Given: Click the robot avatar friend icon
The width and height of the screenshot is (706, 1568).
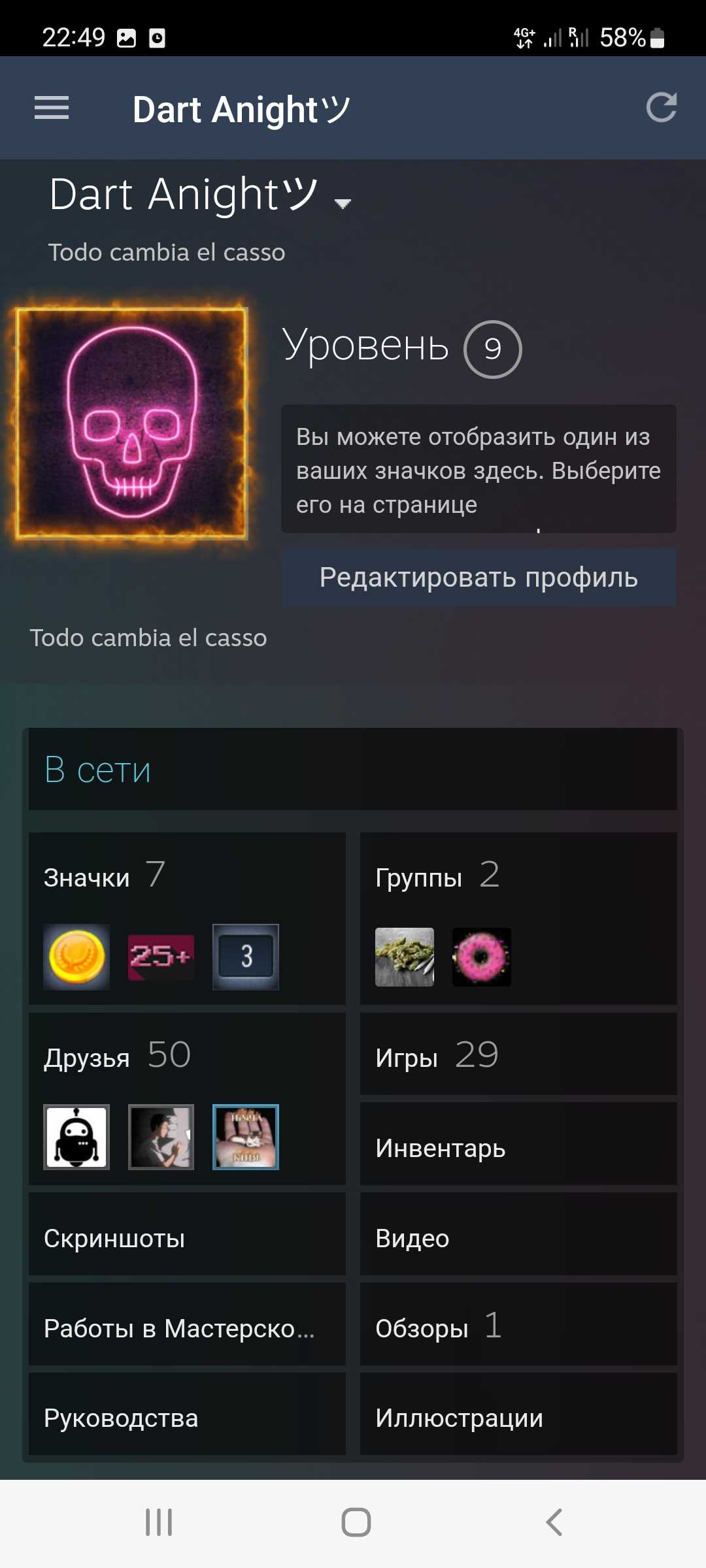Looking at the screenshot, I should click(76, 1137).
